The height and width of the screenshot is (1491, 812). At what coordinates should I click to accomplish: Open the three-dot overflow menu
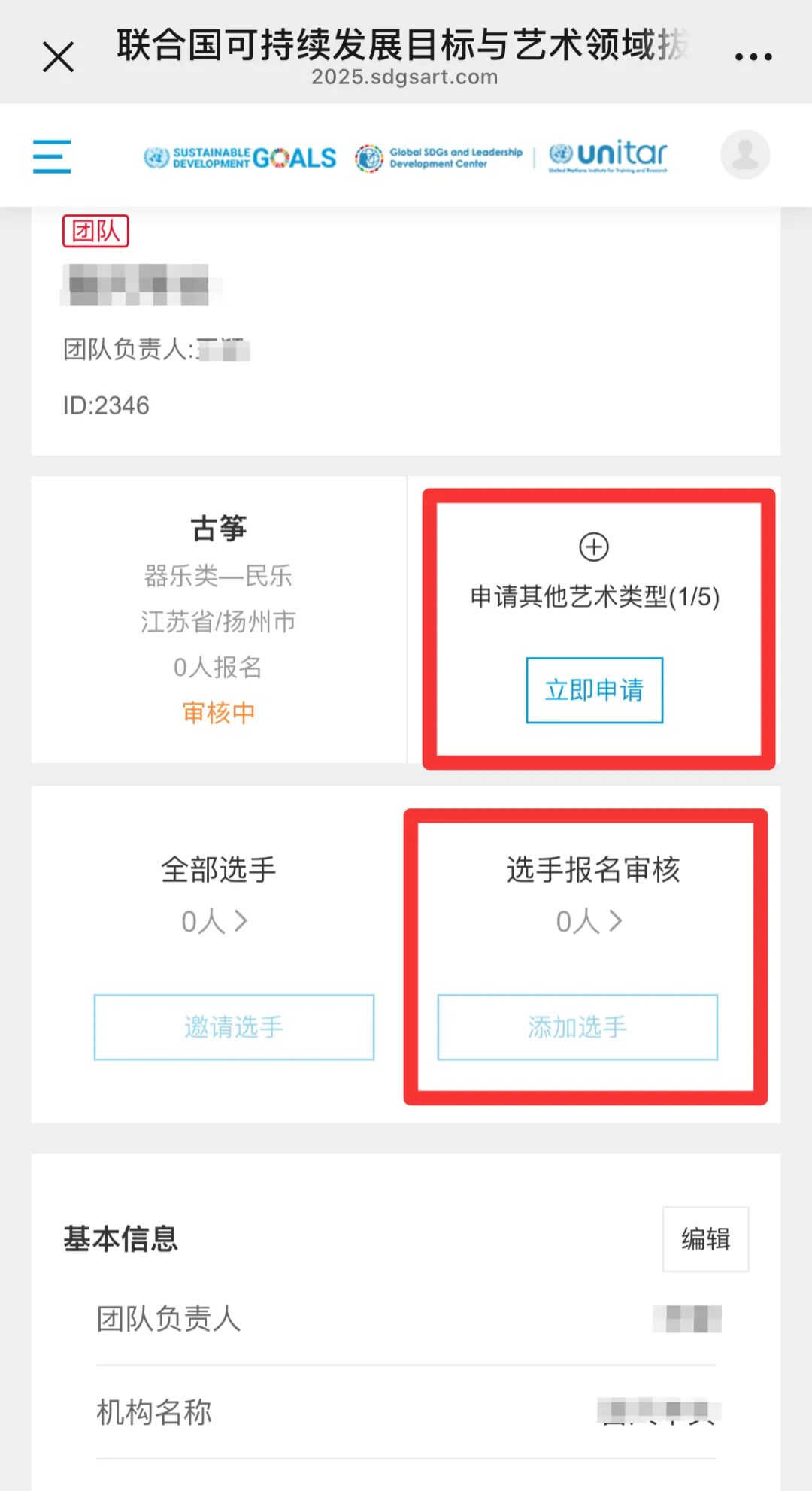pyautogui.click(x=753, y=57)
